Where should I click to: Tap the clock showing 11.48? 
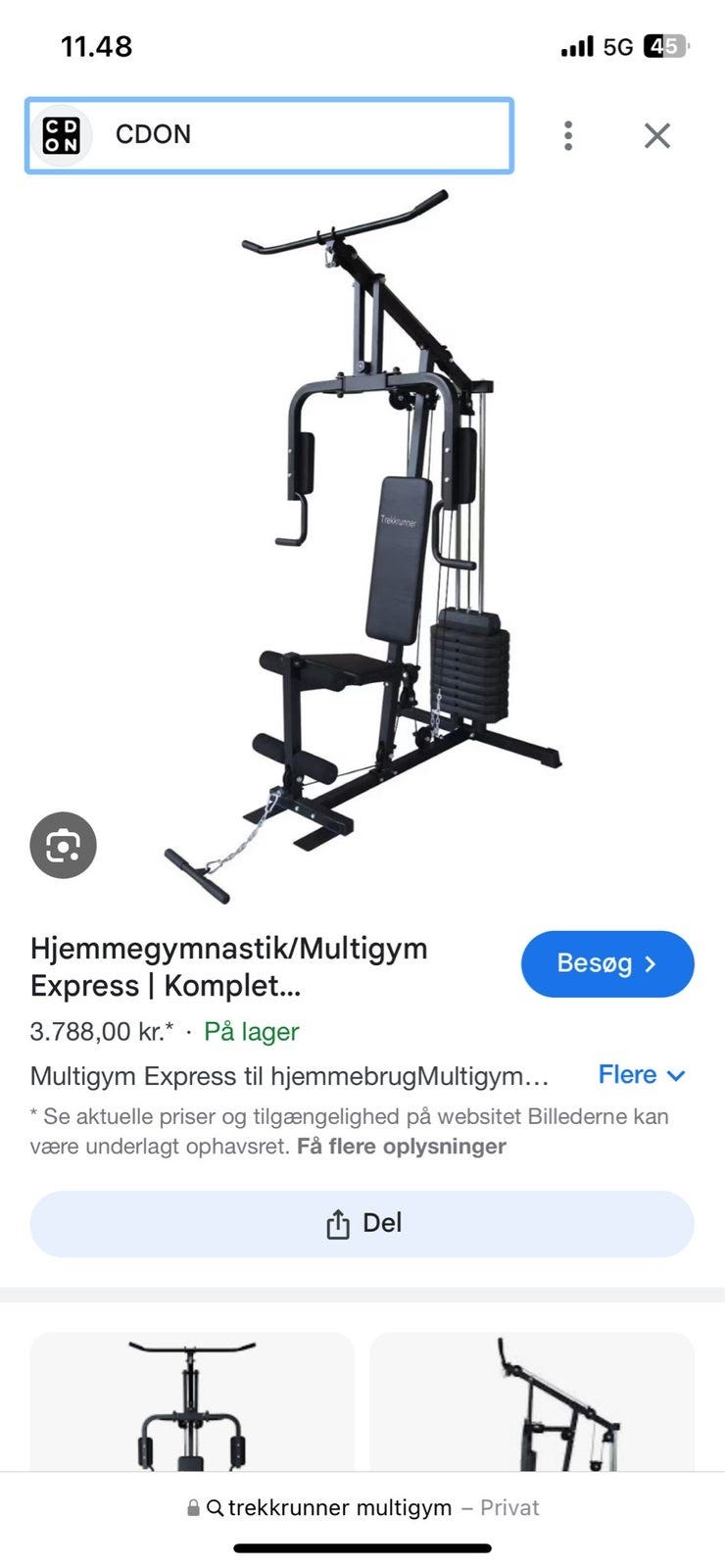click(96, 45)
